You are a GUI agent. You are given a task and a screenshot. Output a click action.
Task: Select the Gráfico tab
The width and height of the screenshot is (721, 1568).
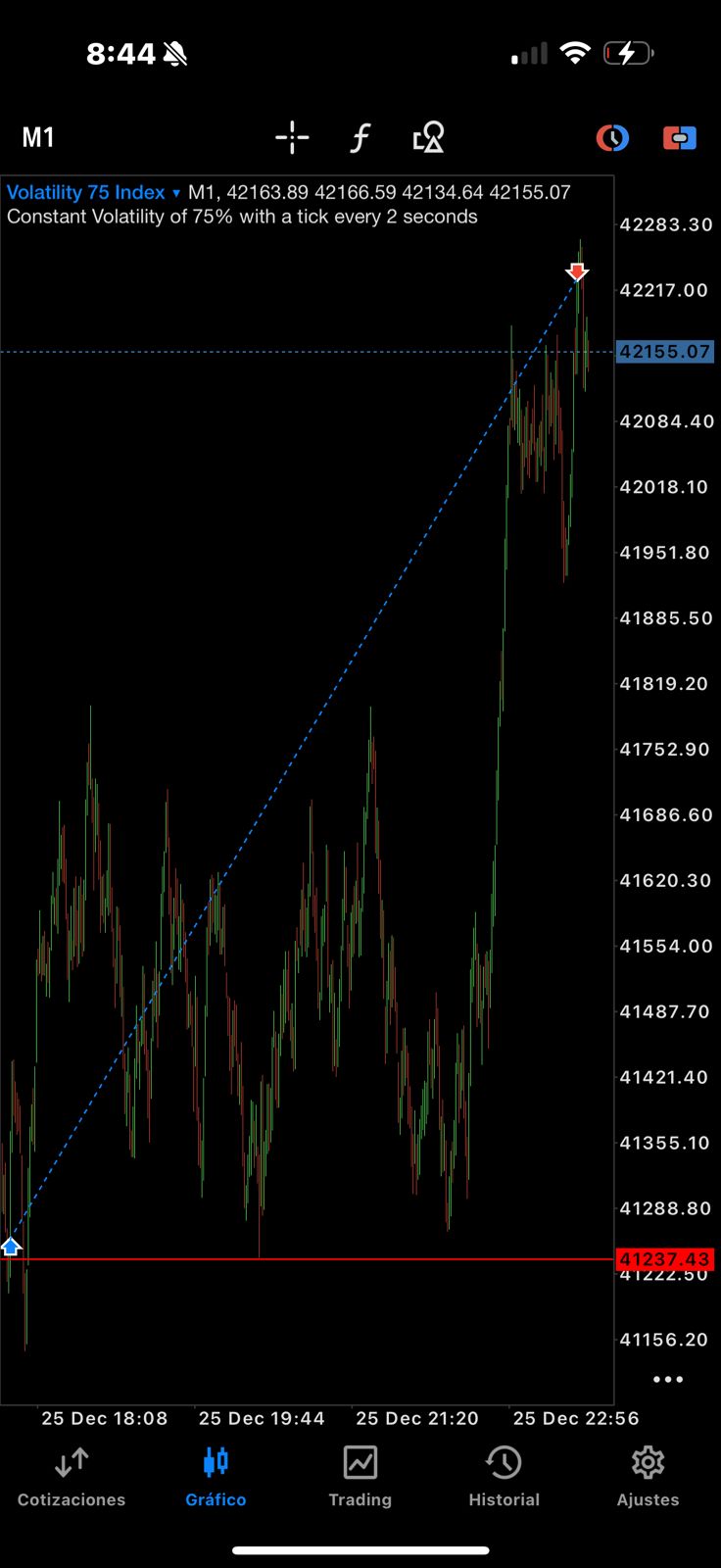click(x=216, y=1477)
